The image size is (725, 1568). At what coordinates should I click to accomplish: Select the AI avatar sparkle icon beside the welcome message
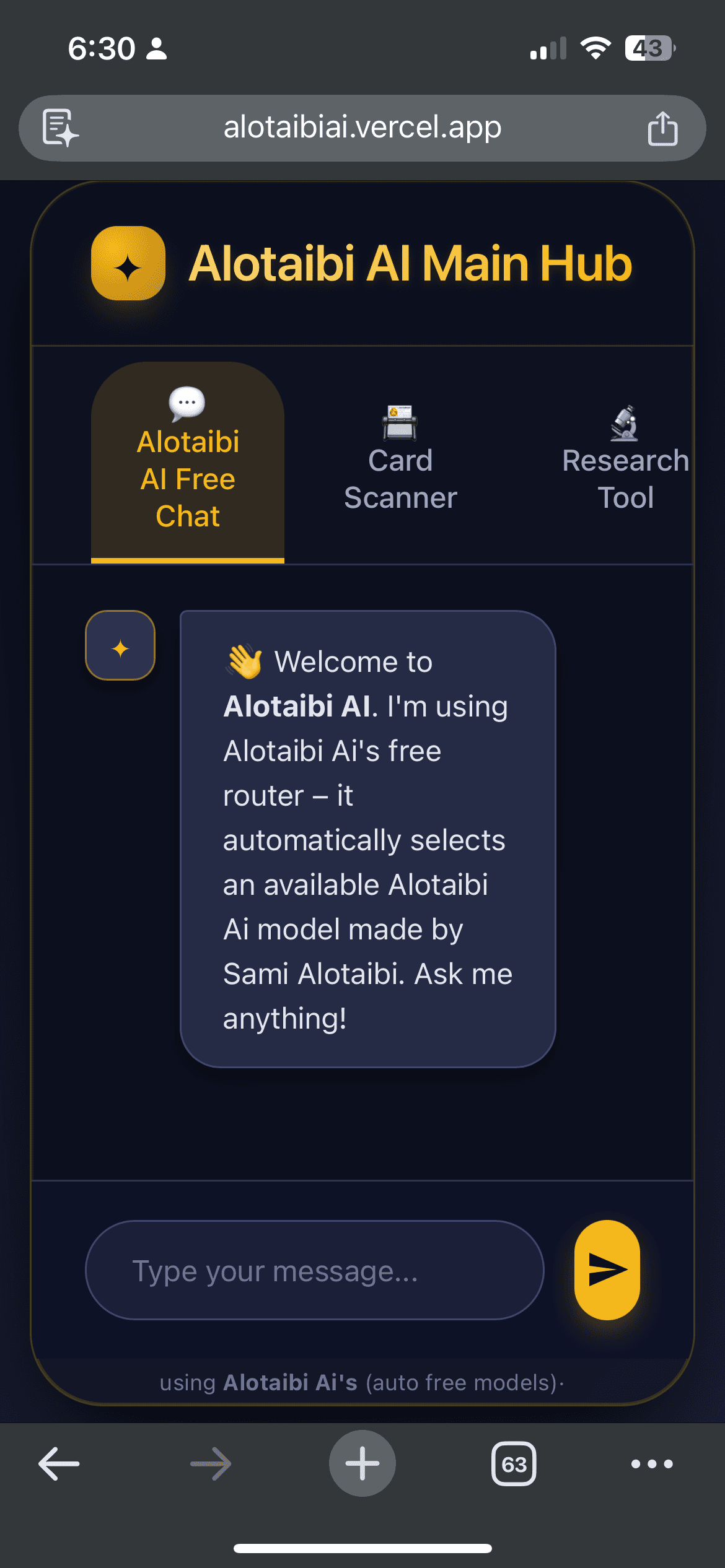coord(120,645)
